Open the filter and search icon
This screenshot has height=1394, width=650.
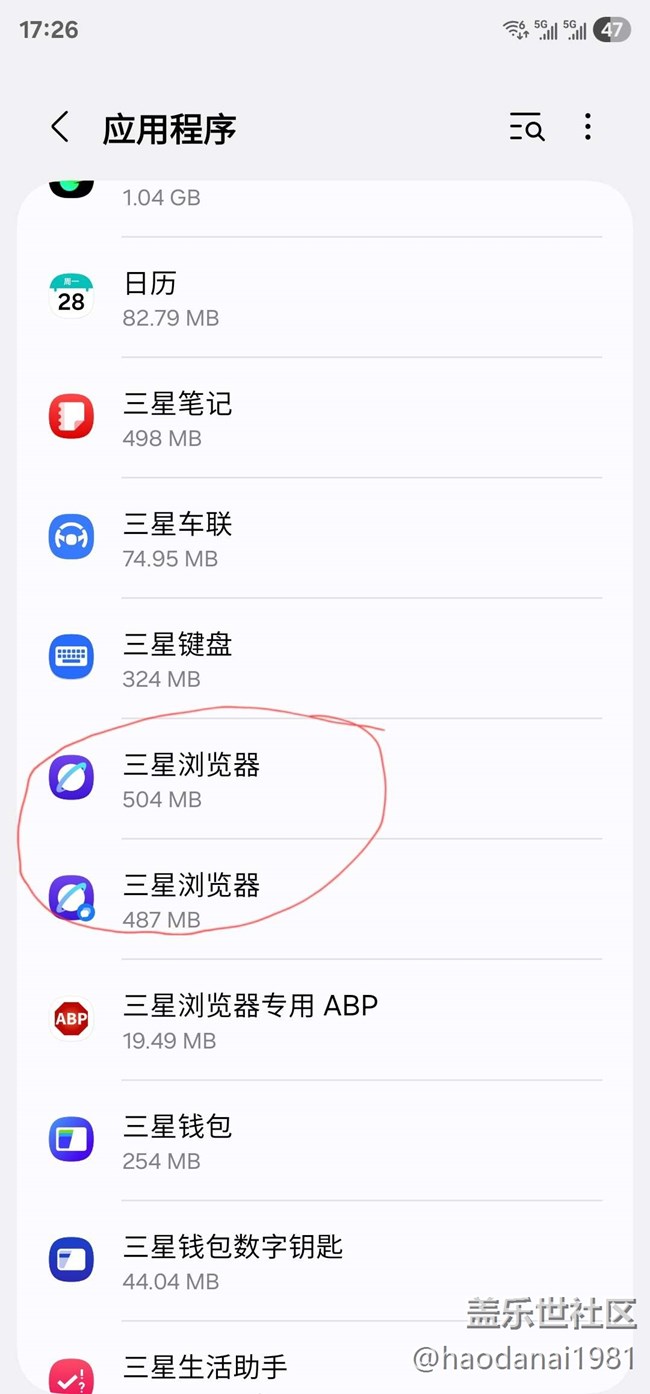[527, 127]
